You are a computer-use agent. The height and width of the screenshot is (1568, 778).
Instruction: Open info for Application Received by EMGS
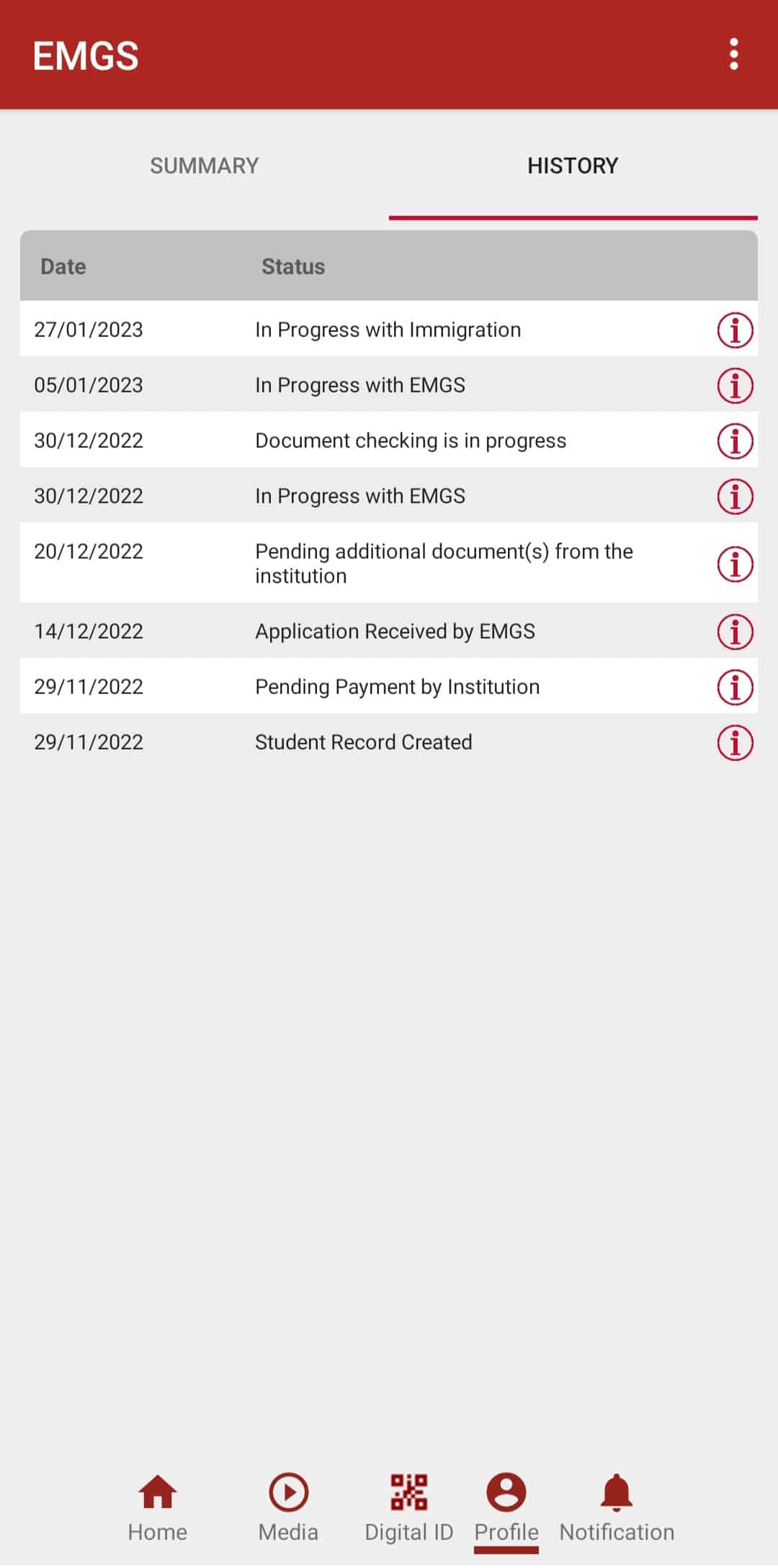click(735, 632)
